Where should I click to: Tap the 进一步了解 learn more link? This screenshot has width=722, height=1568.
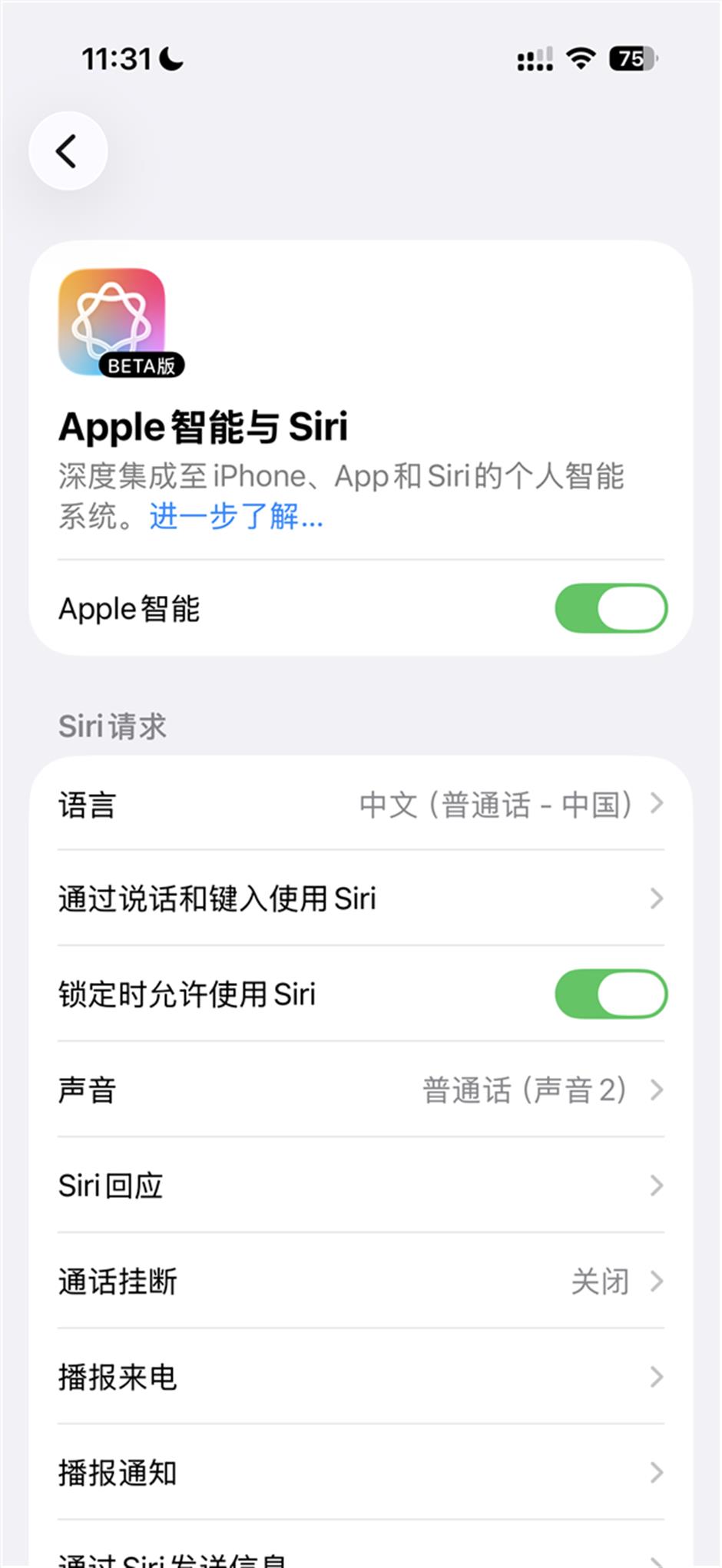pos(233,518)
